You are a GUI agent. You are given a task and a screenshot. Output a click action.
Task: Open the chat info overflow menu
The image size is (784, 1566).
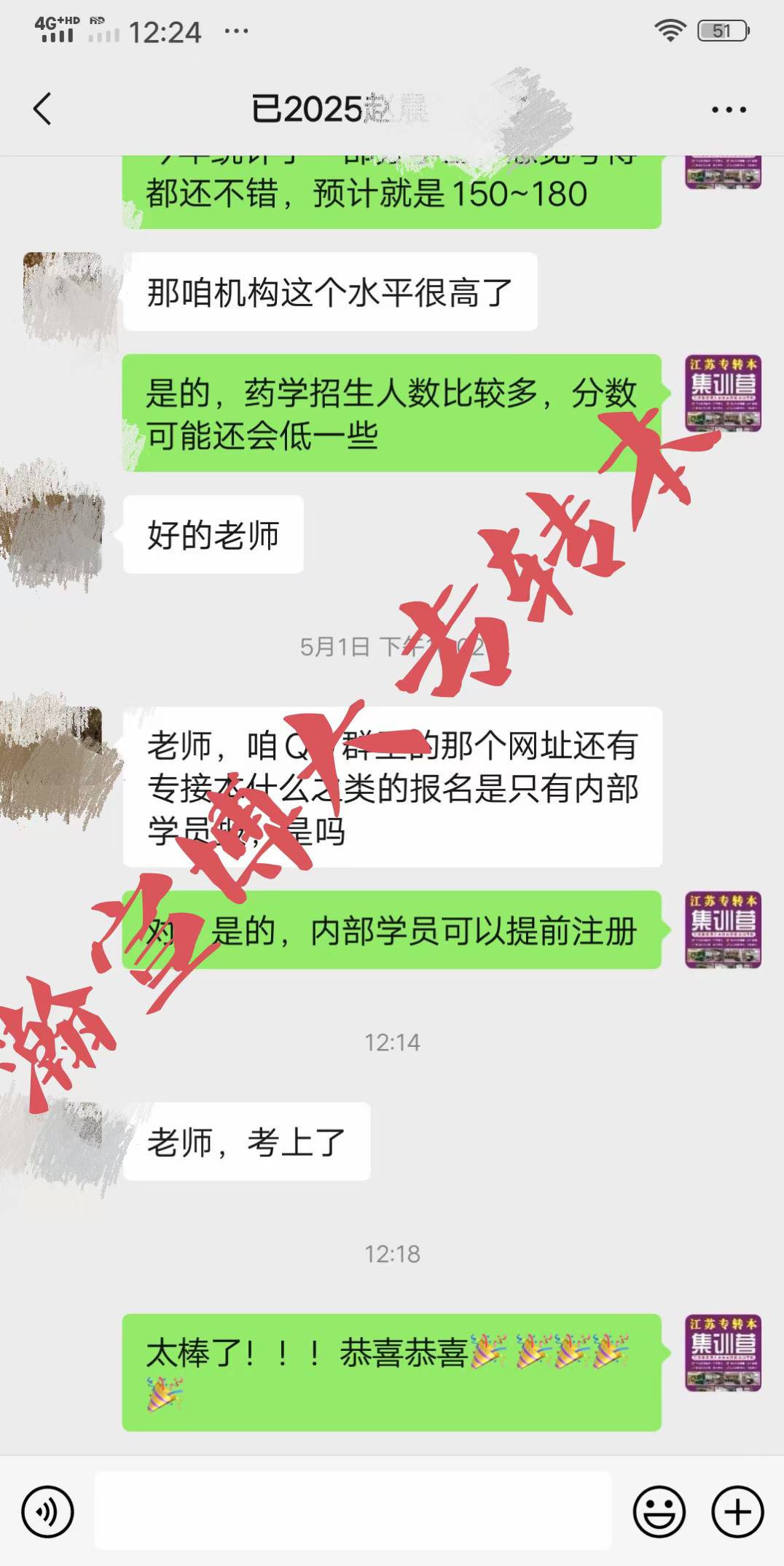729,110
